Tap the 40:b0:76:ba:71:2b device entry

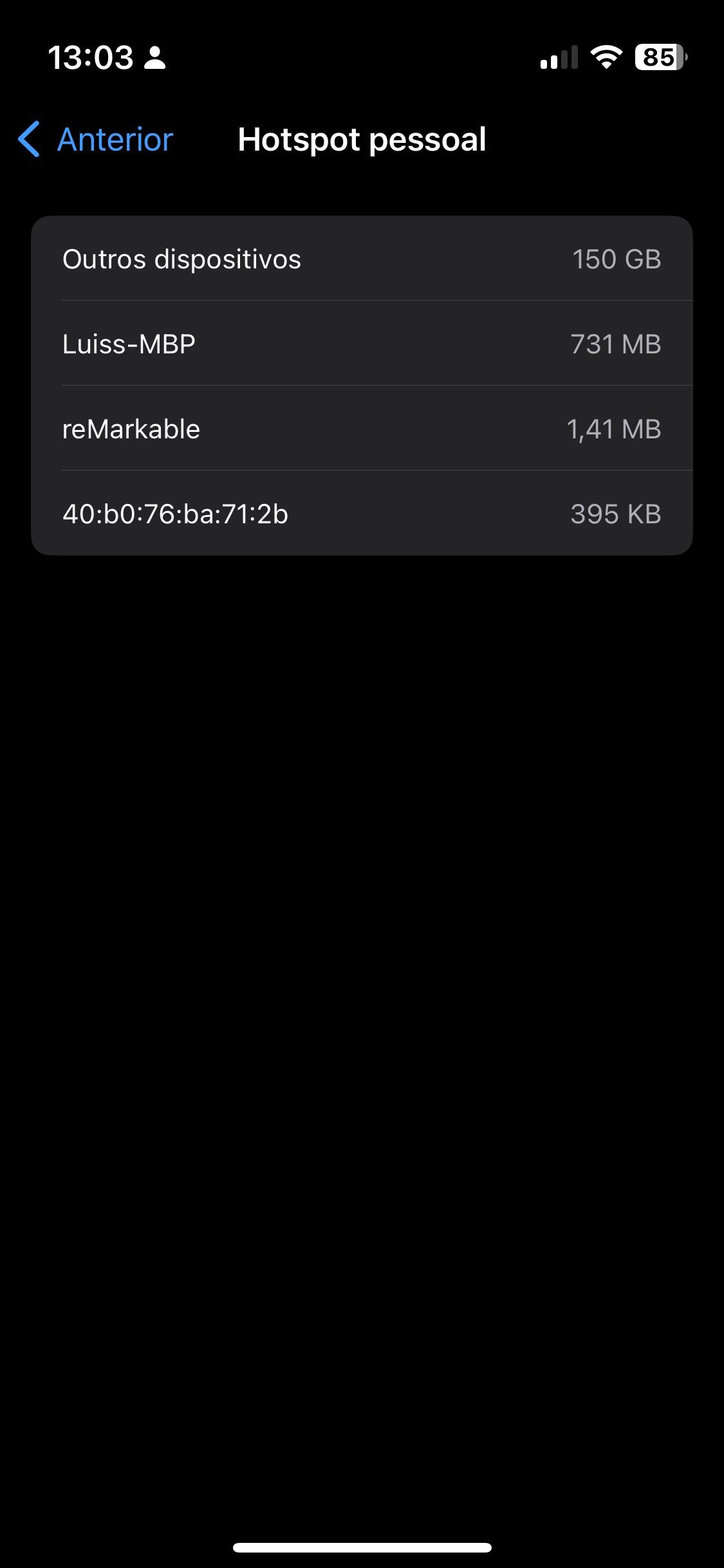[362, 514]
